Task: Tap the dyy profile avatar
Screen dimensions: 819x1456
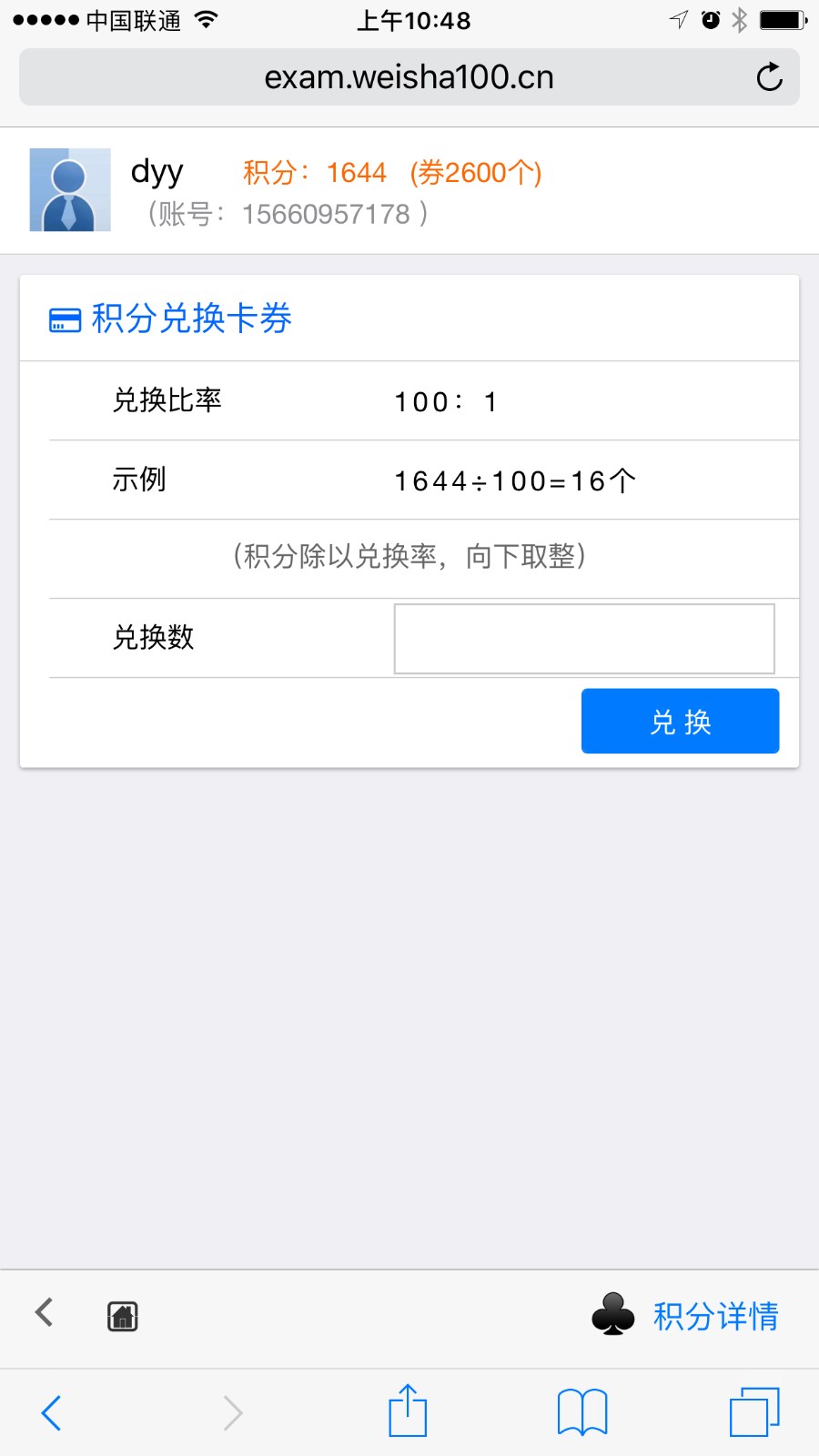Action: coord(70,190)
